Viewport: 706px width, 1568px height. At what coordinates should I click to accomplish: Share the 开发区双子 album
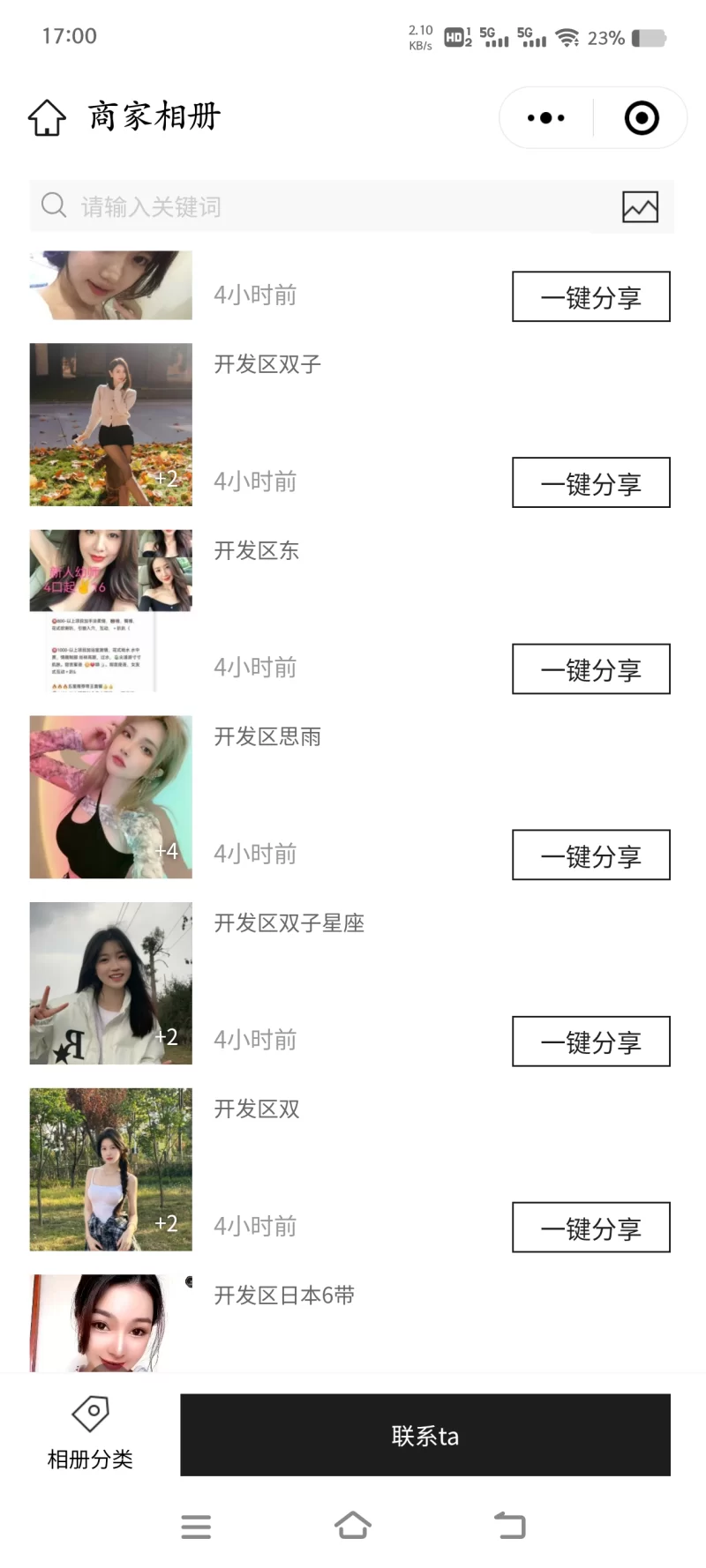[x=590, y=482]
